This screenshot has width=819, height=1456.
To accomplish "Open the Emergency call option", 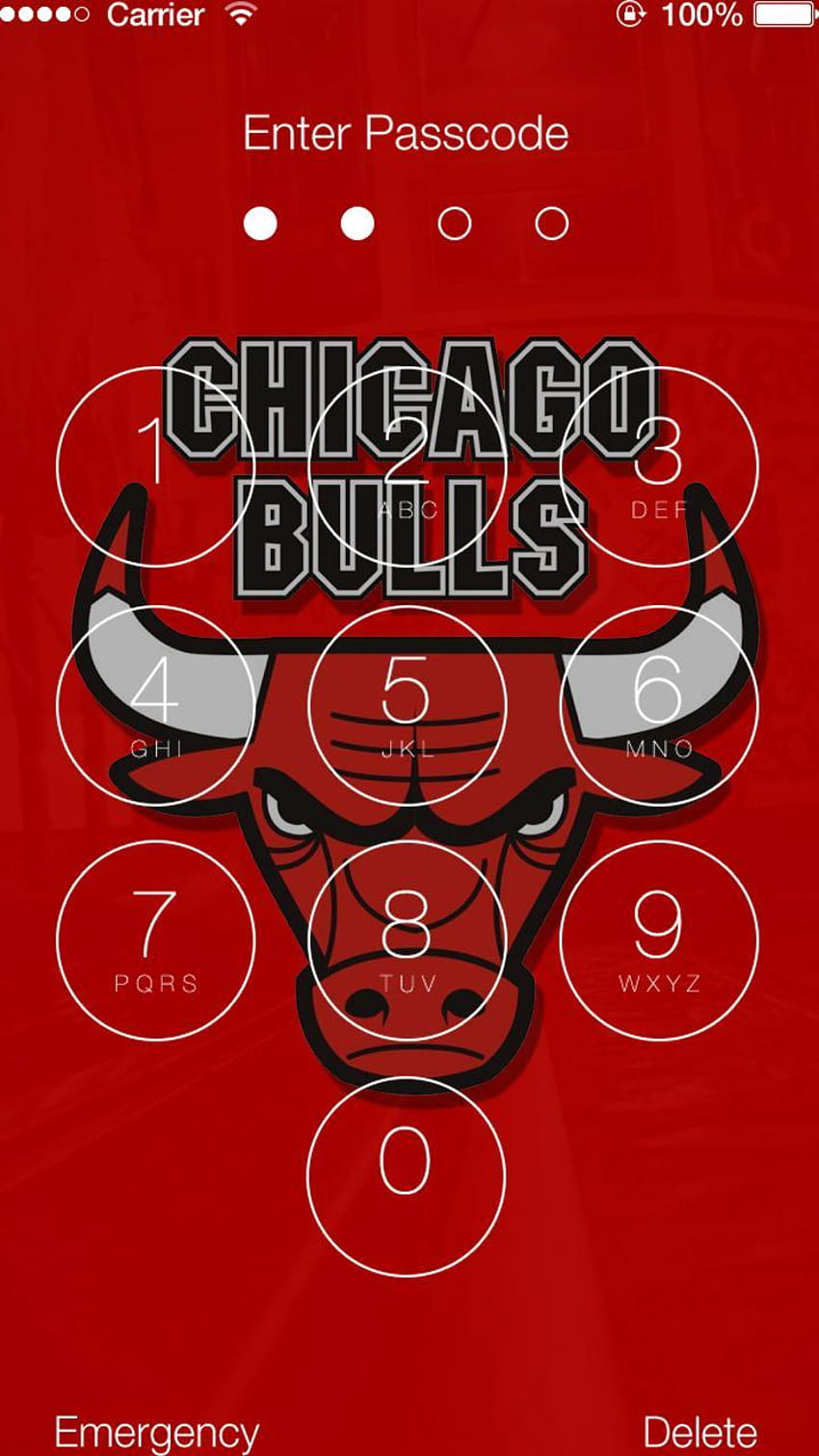I will click(157, 1434).
